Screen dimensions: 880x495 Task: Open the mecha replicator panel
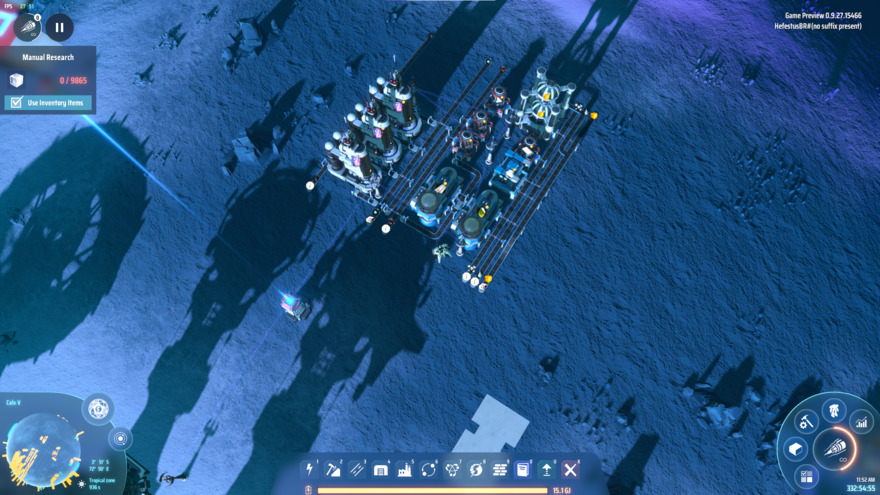point(806,422)
